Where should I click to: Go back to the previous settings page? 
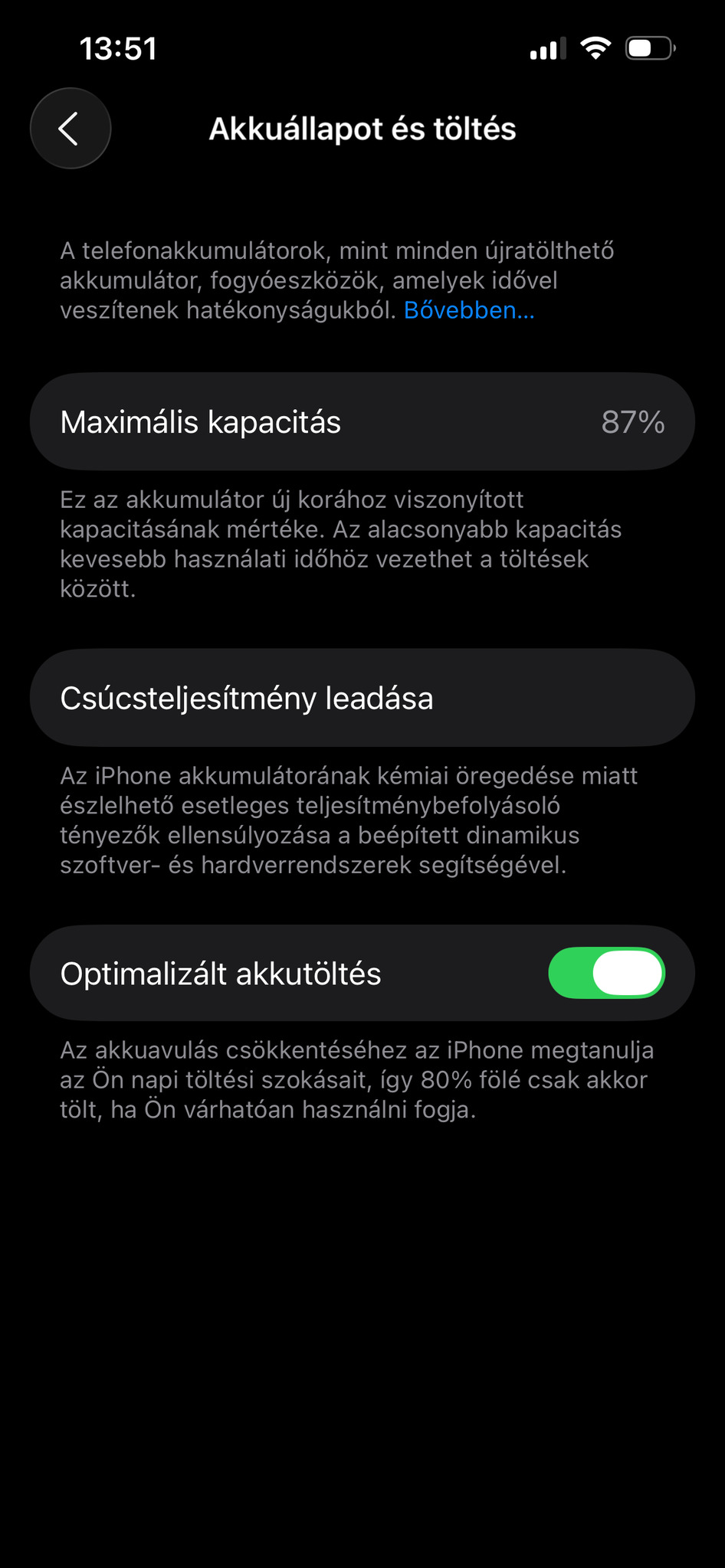70,129
